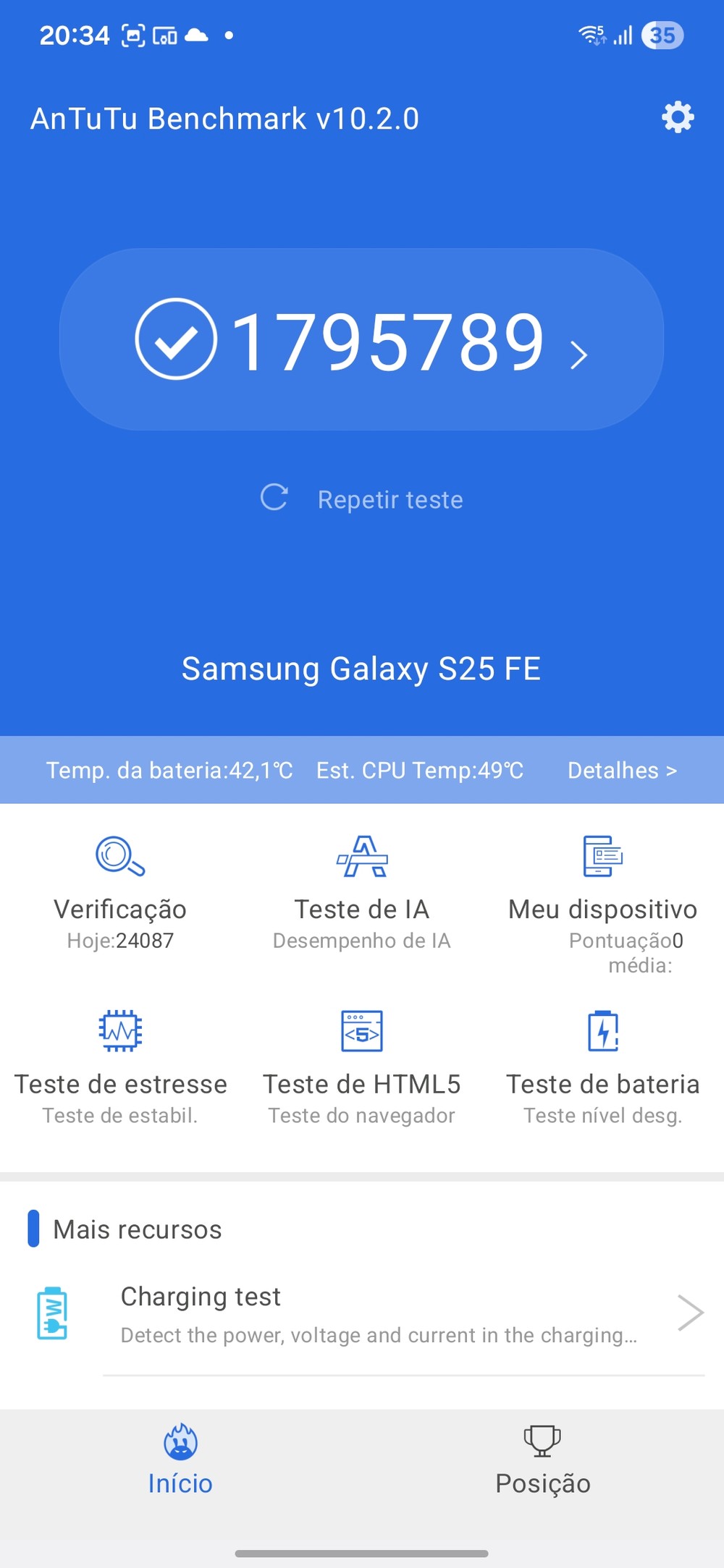
Task: Launch Teste de estresse
Action: (120, 1067)
